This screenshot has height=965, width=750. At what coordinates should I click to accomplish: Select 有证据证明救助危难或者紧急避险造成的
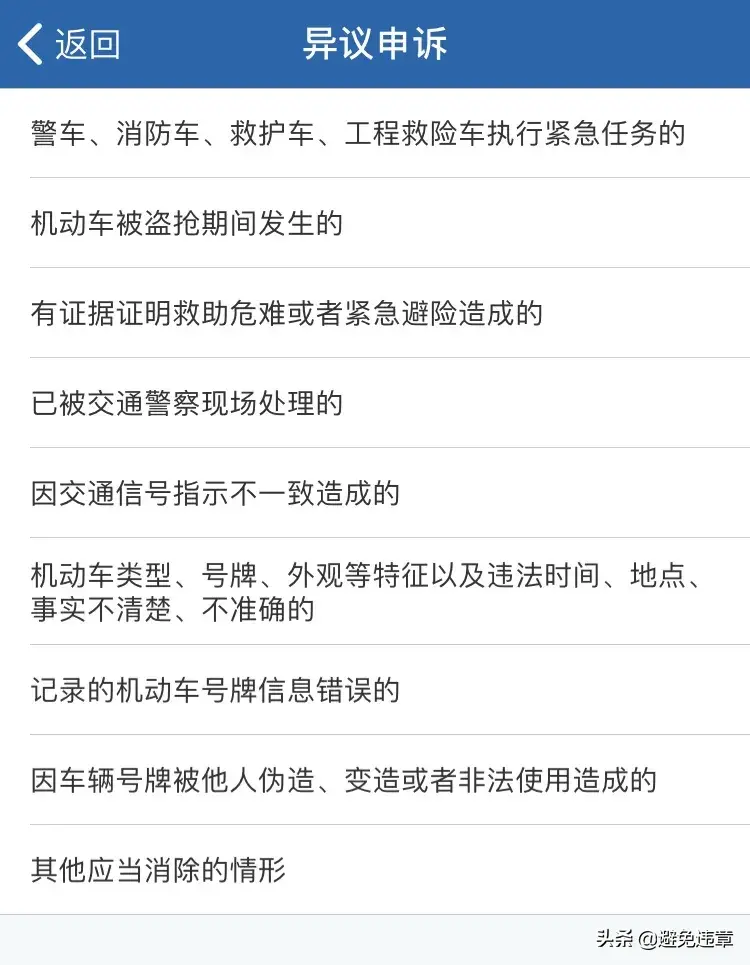(287, 313)
